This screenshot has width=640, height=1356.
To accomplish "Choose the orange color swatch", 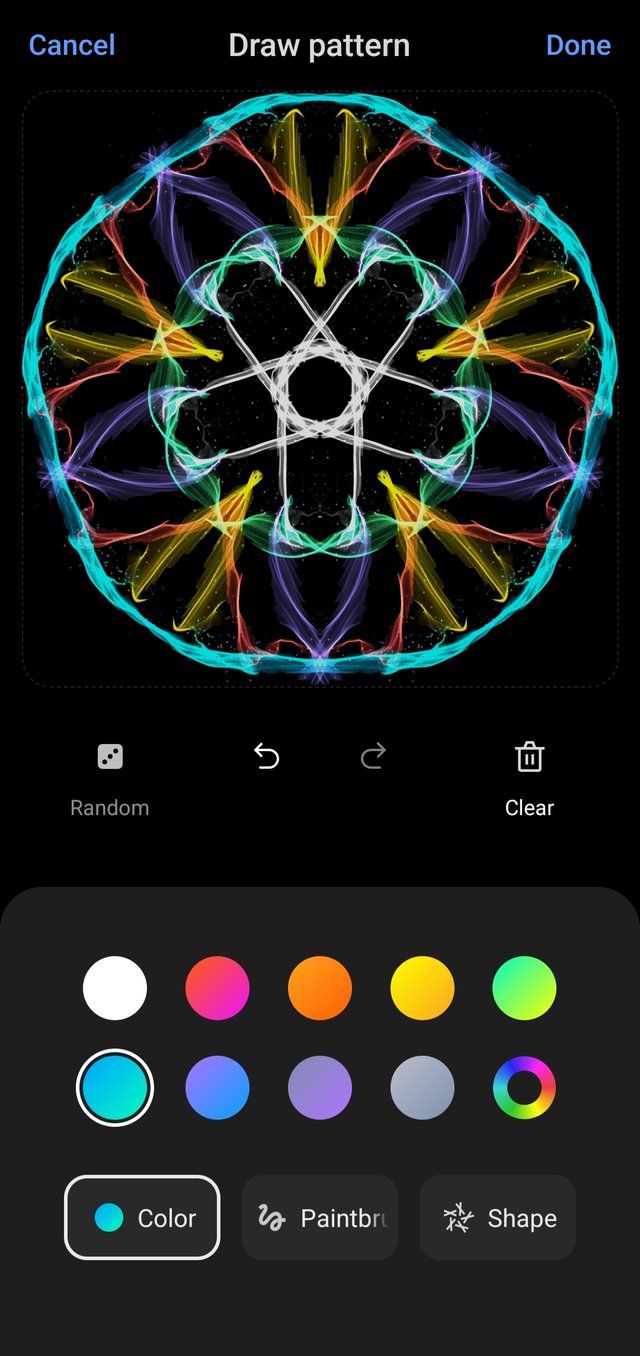I will (320, 988).
